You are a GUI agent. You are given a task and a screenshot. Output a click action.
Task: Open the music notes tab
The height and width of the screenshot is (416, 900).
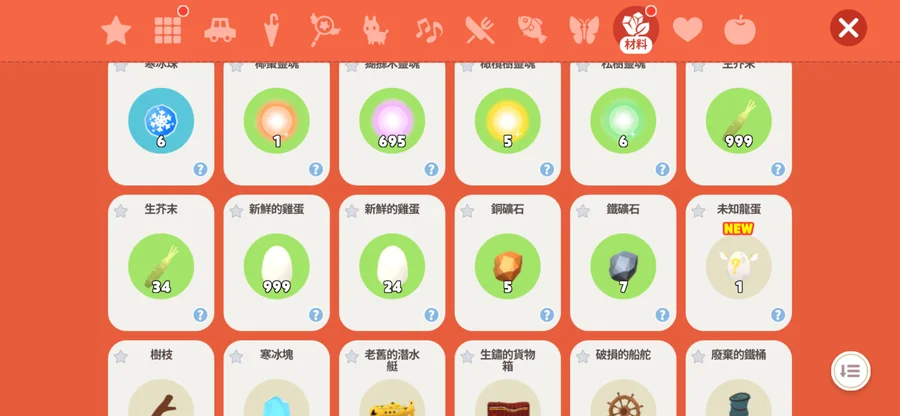[x=428, y=30]
